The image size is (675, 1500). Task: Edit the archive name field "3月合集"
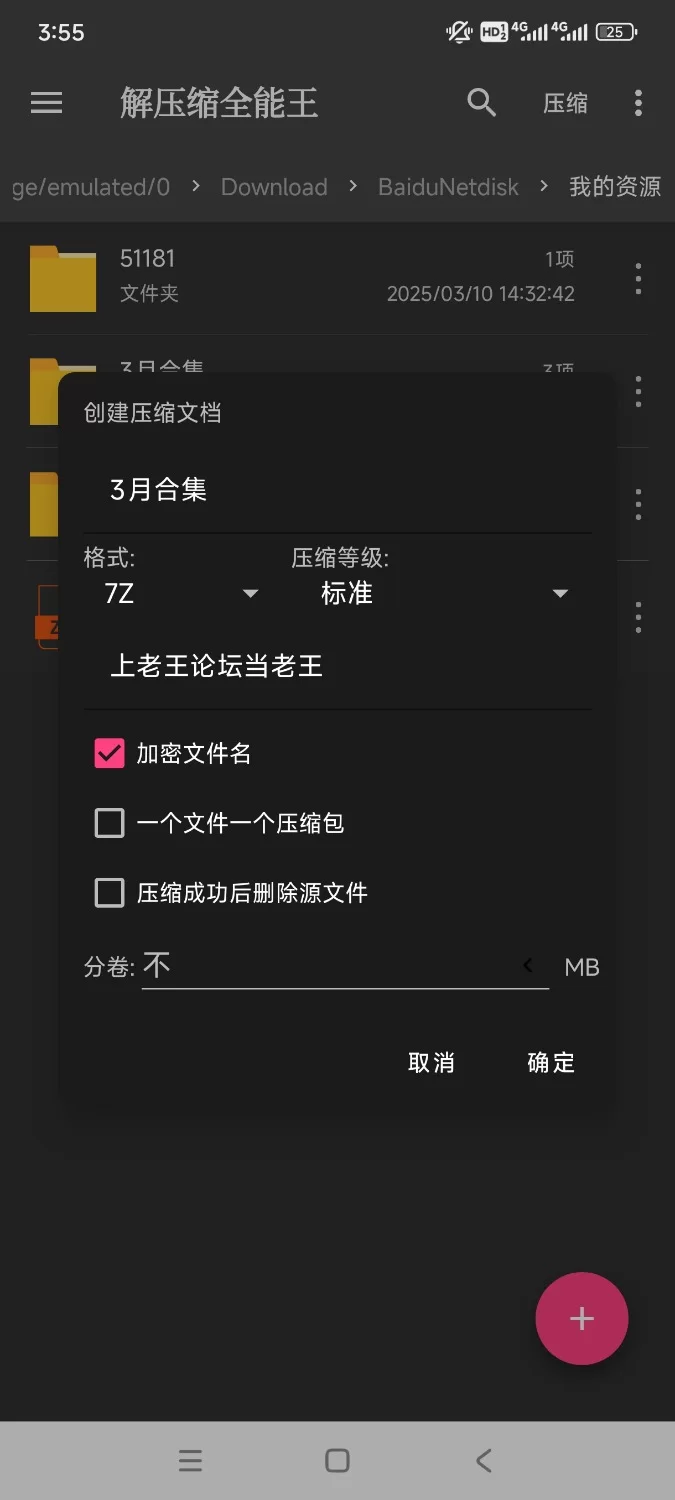pos(337,490)
